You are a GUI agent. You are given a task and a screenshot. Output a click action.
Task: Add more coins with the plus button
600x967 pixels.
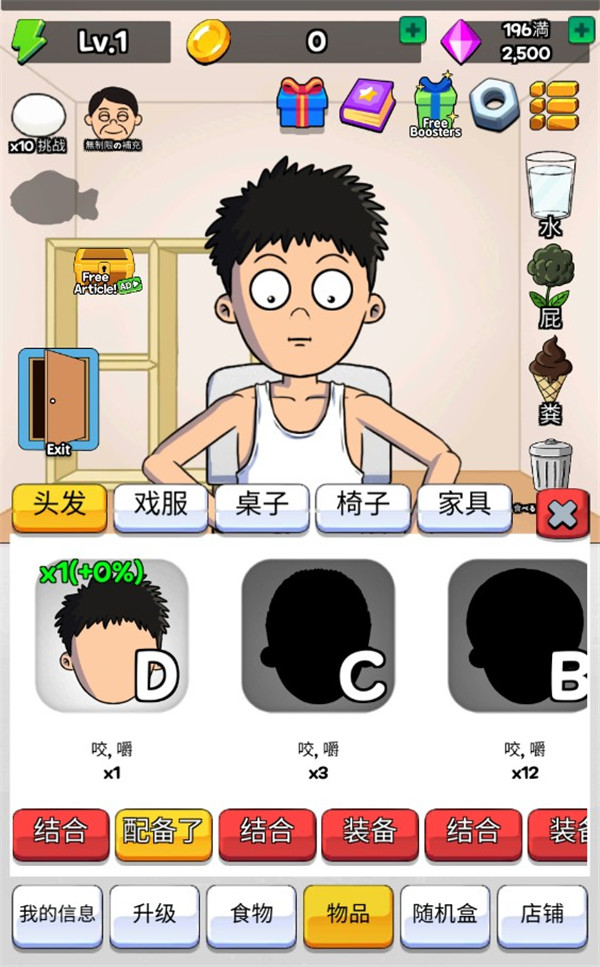413,31
